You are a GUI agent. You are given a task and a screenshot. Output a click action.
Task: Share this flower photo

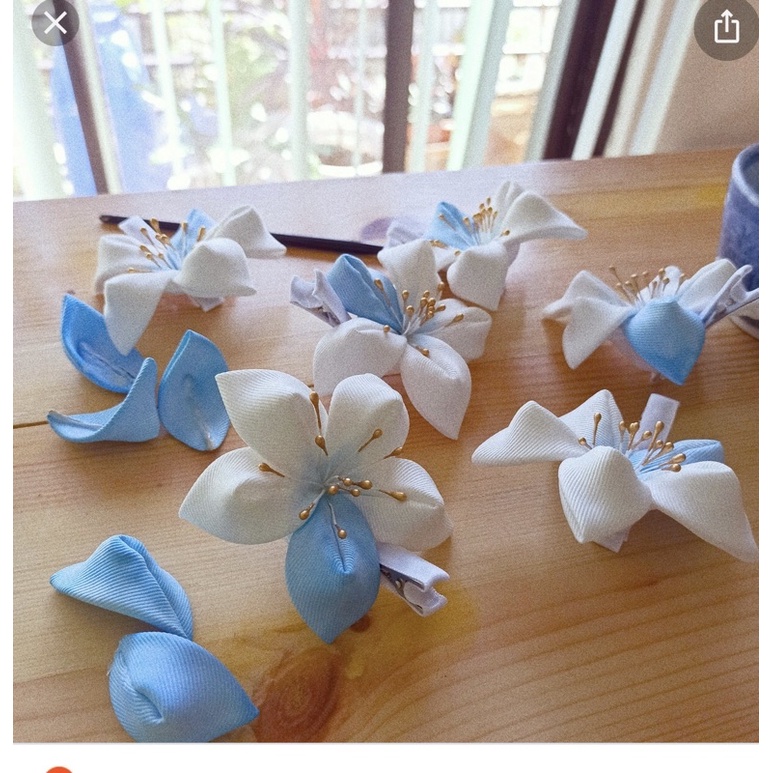[726, 26]
